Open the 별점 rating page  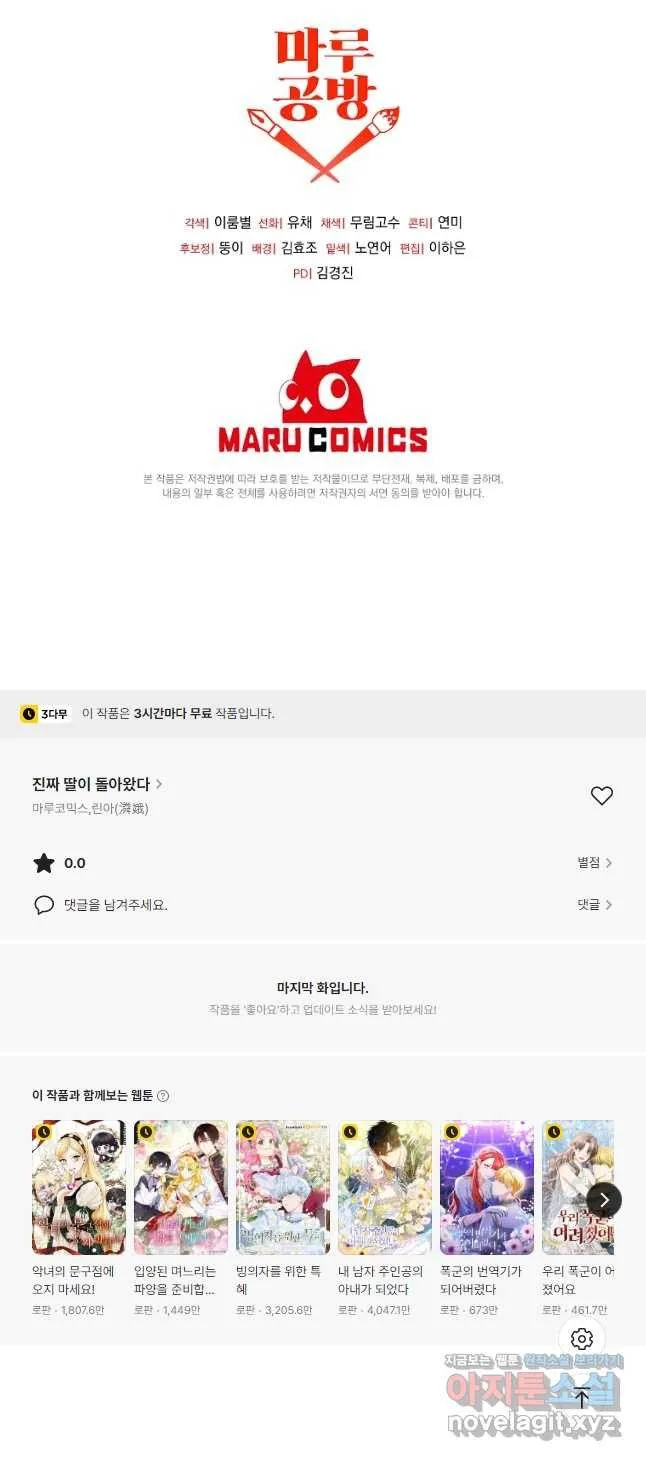coord(594,862)
